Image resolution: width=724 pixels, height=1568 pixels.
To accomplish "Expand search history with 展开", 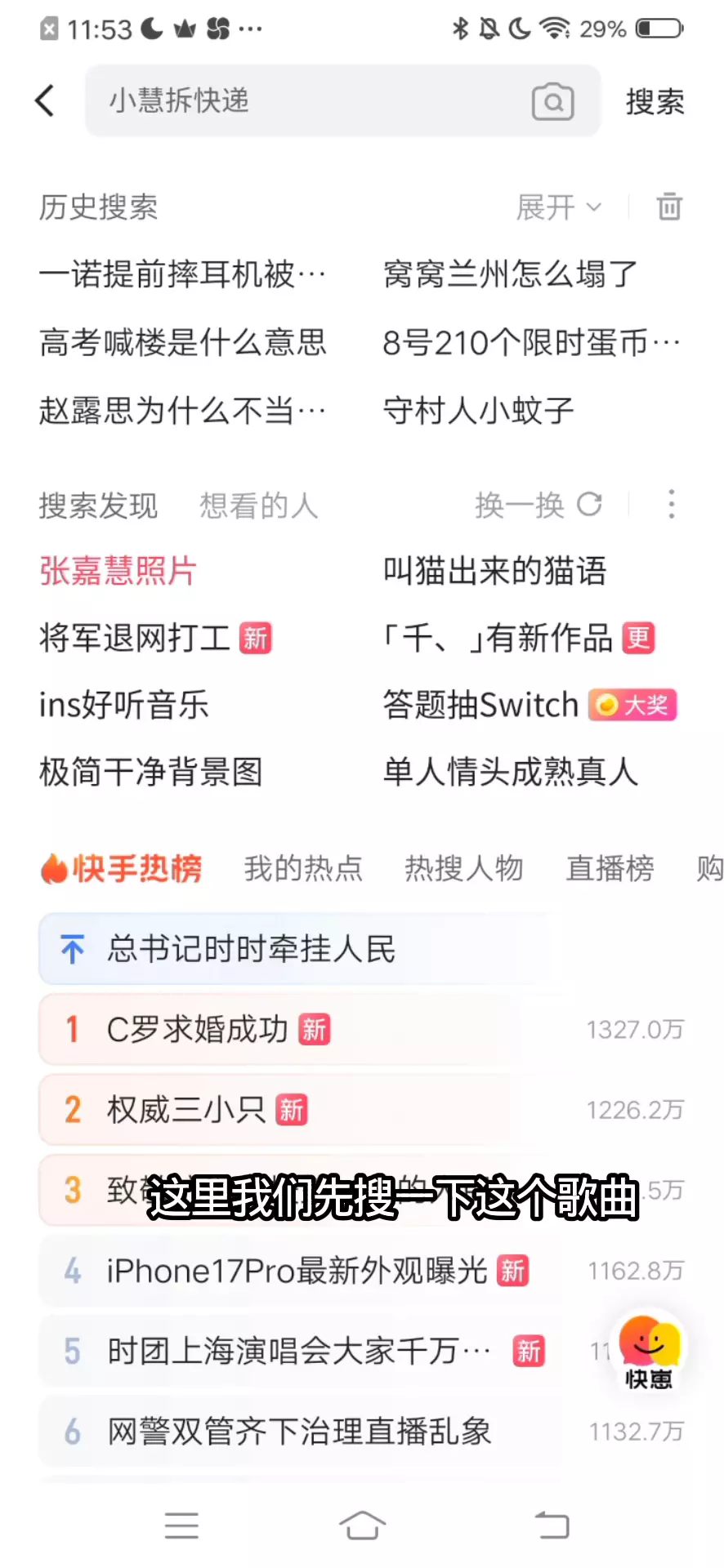I will point(559,207).
